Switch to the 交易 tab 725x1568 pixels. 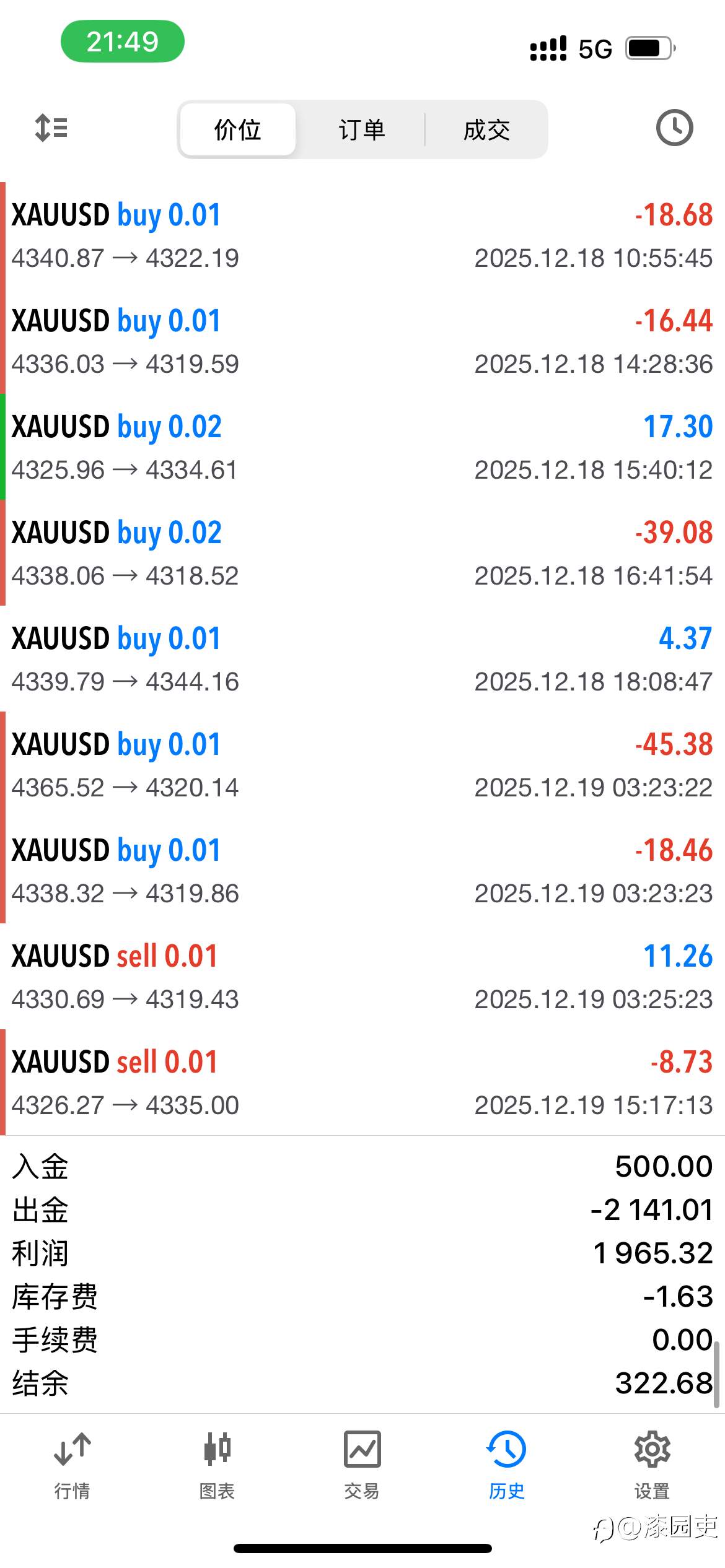(362, 1465)
